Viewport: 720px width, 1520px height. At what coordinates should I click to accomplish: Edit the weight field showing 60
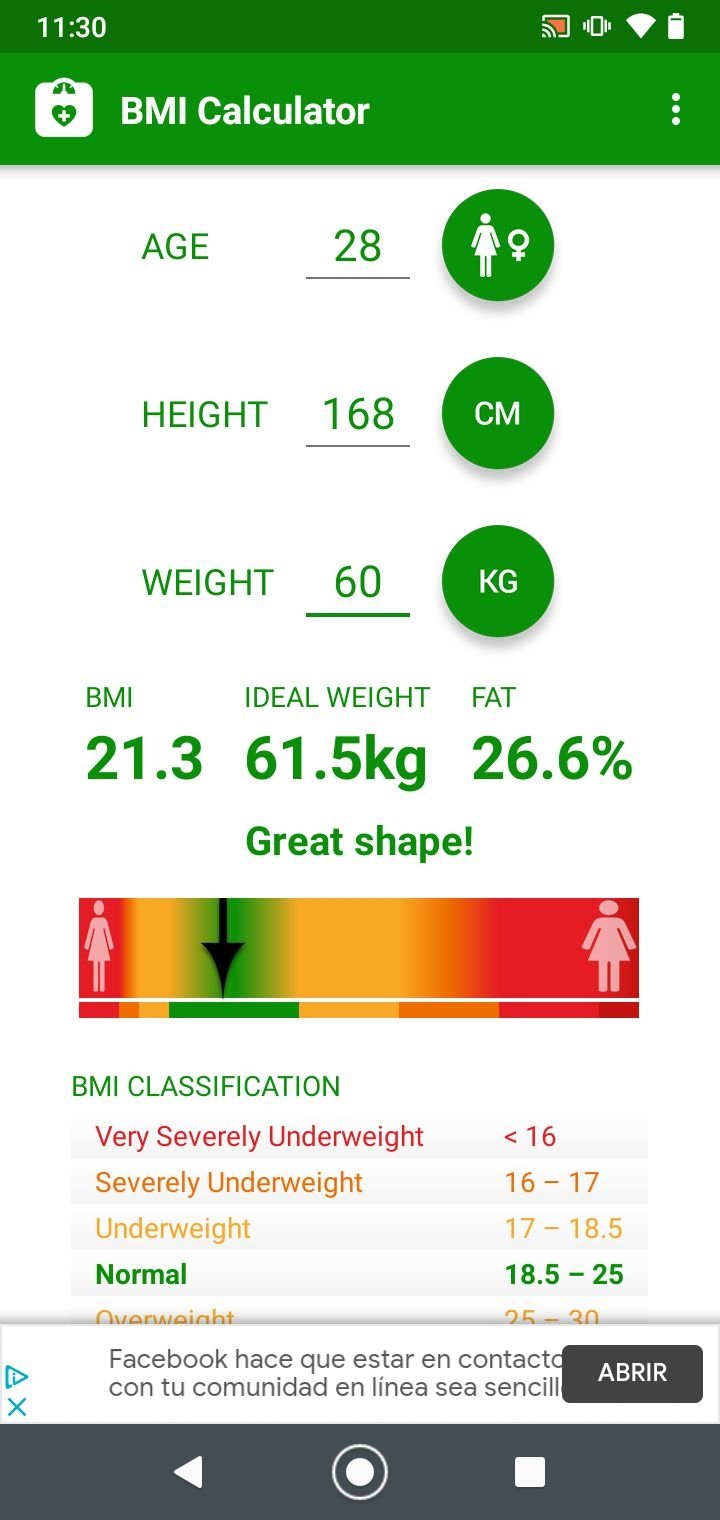(358, 583)
